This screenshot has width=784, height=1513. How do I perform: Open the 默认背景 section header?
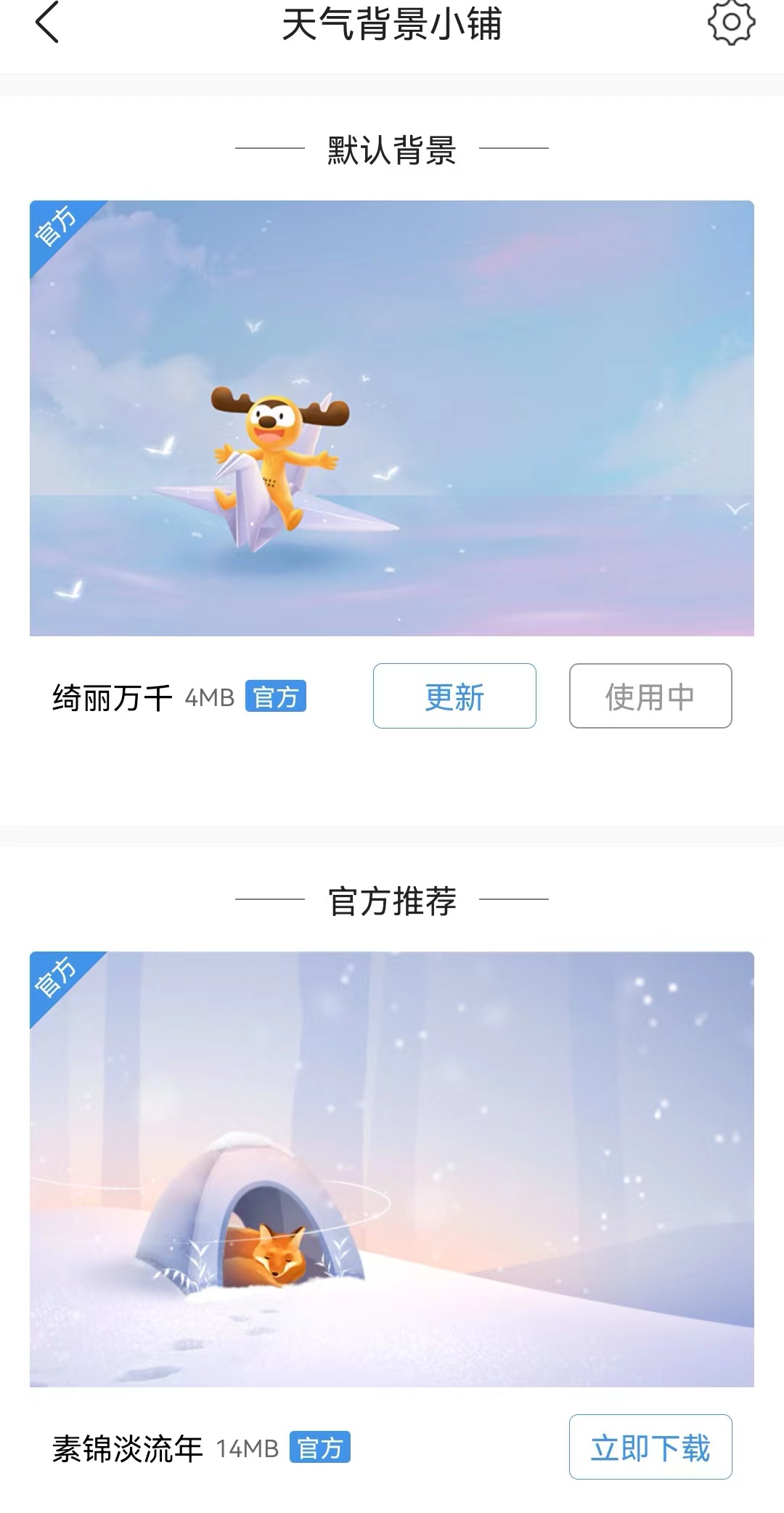pyautogui.click(x=392, y=149)
